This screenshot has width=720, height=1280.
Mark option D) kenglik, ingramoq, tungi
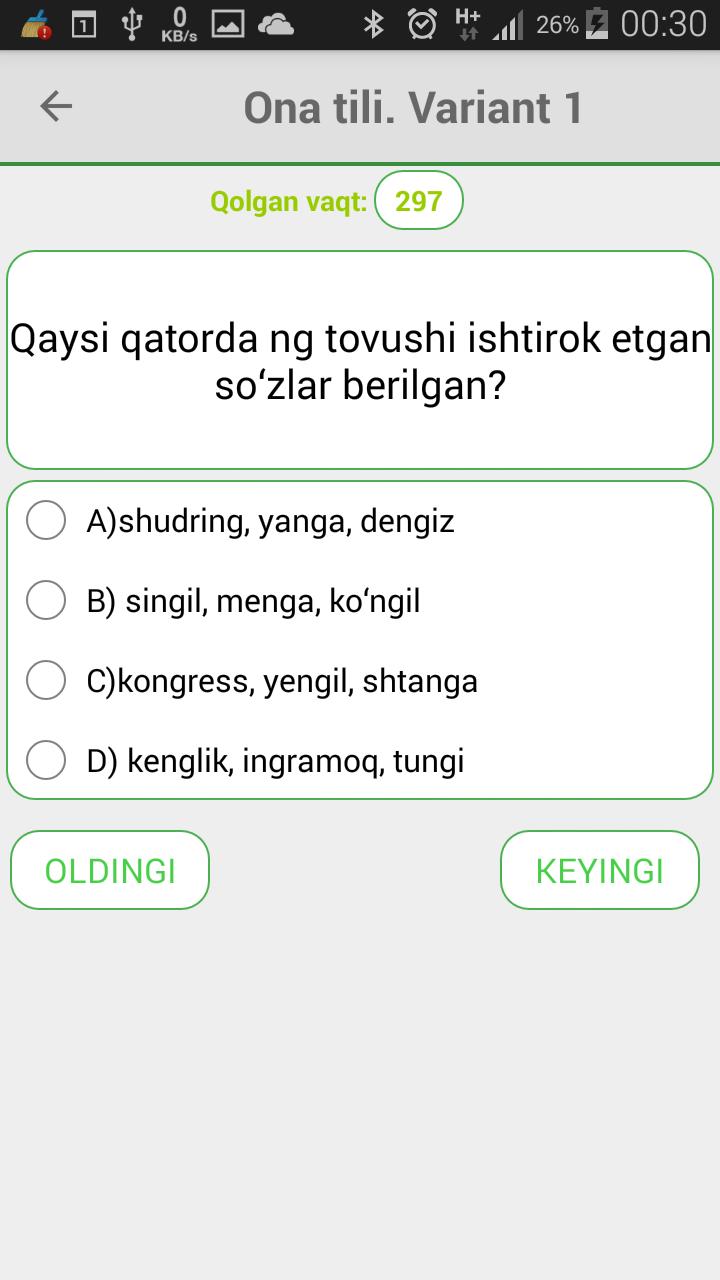[46, 760]
